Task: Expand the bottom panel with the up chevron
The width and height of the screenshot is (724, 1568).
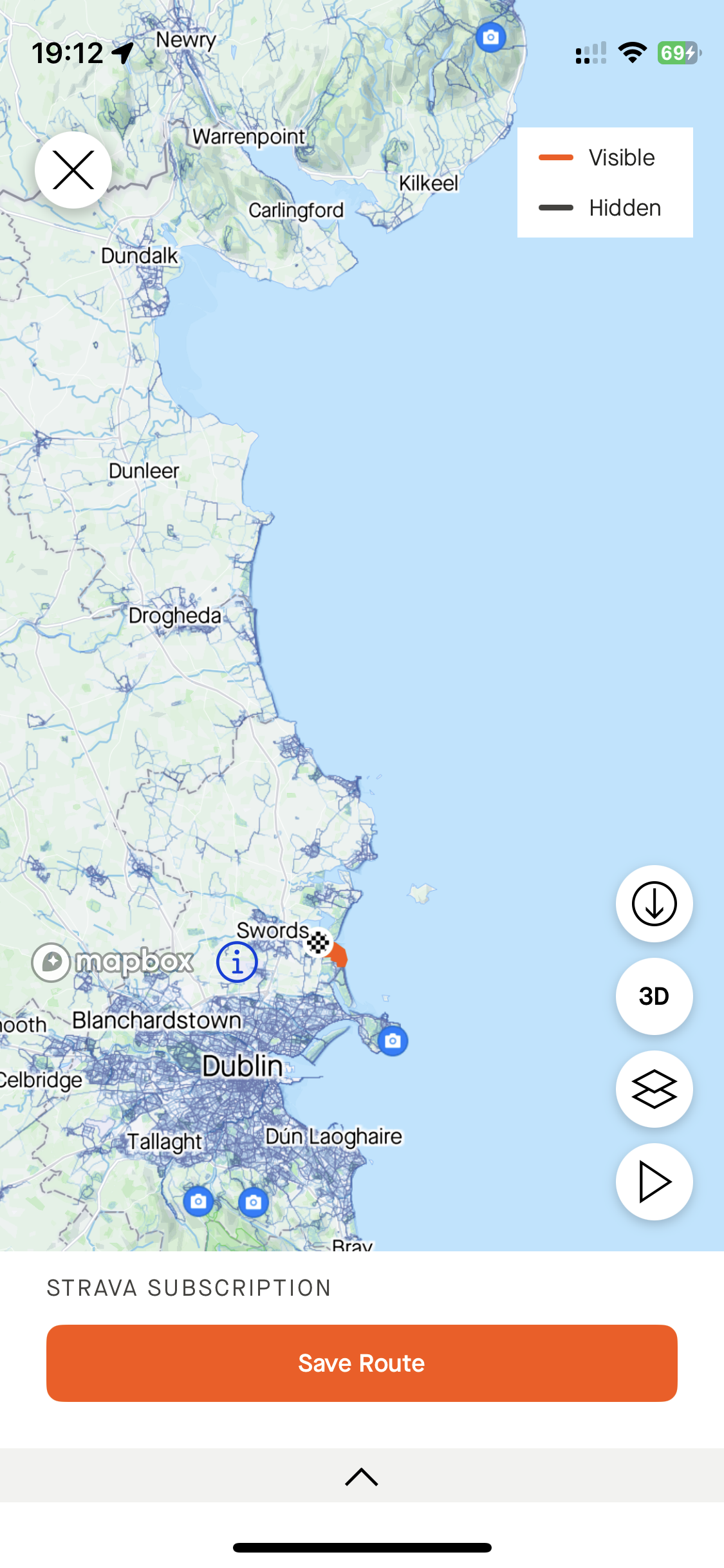Action: pyautogui.click(x=362, y=1477)
